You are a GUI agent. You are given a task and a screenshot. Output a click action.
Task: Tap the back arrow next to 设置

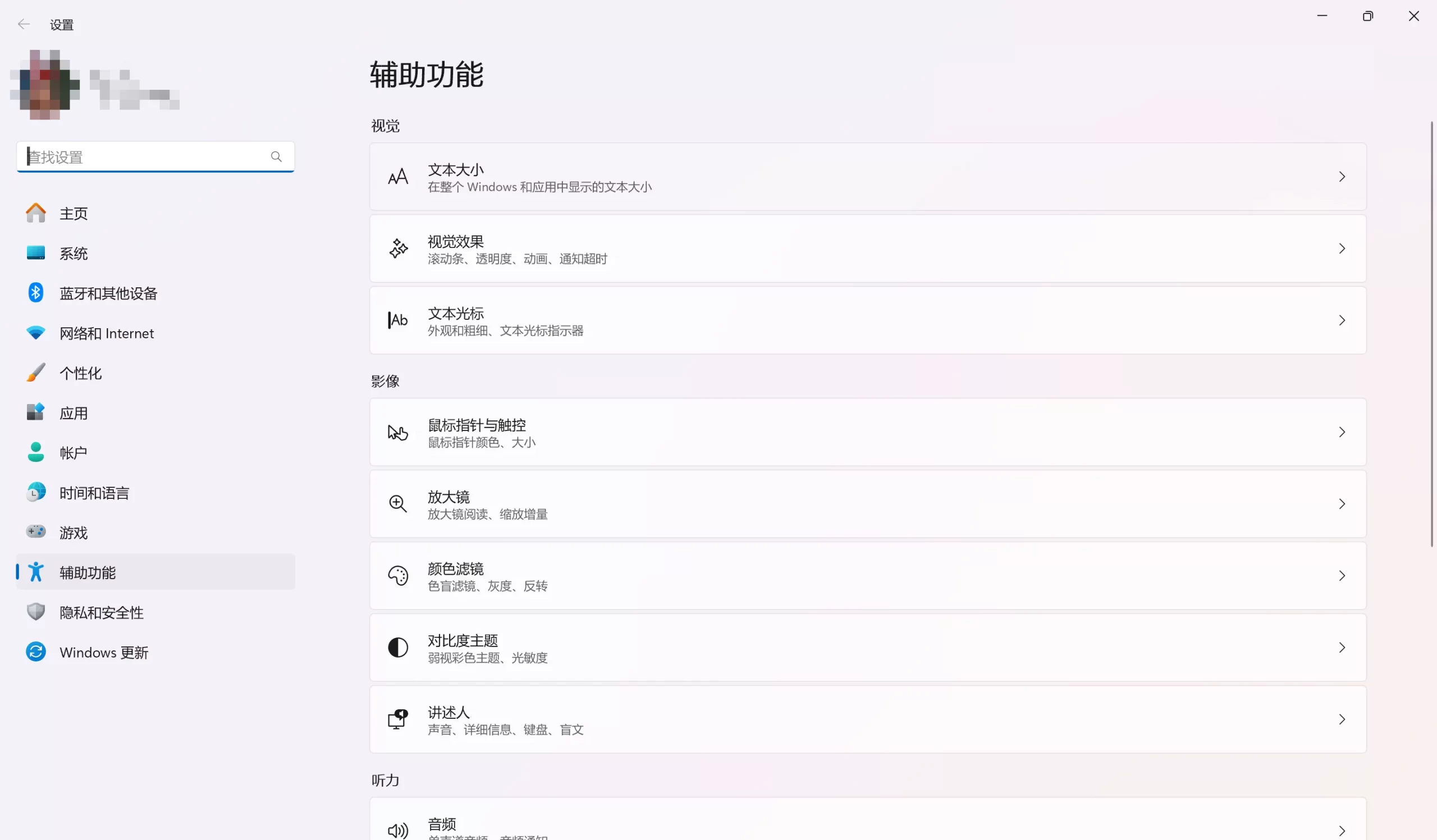tap(24, 24)
